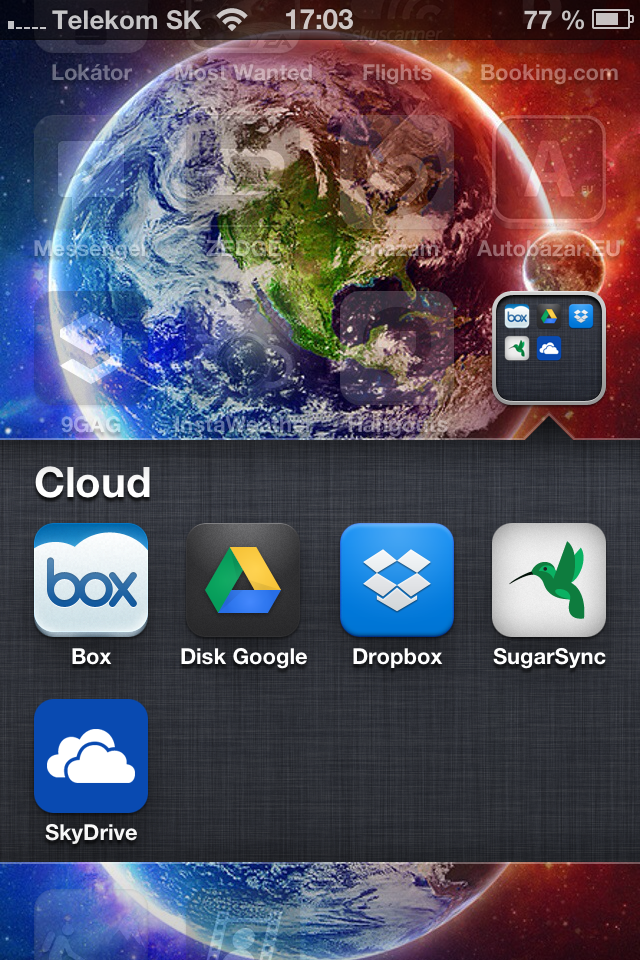Launch Disk Google

pos(243,580)
